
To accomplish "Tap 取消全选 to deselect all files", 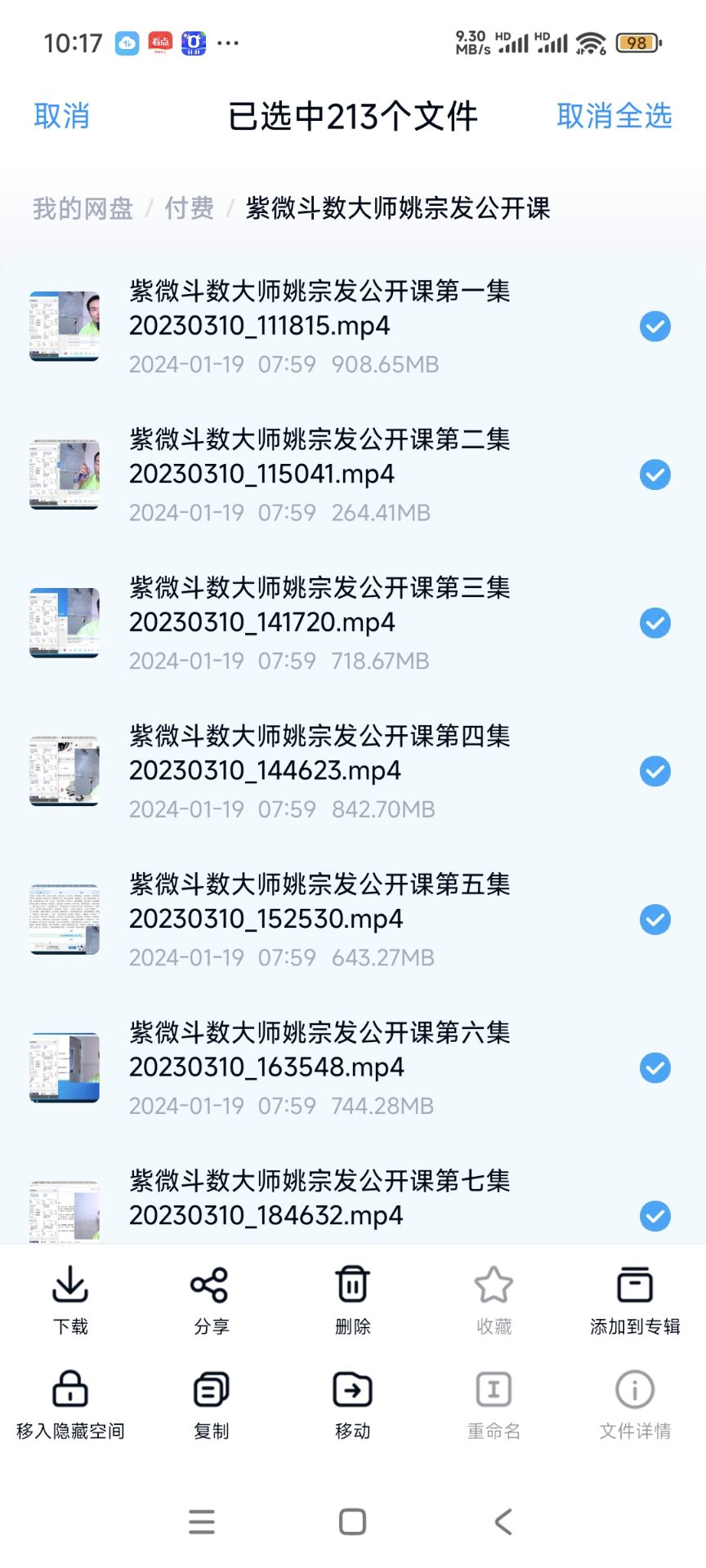I will [614, 116].
